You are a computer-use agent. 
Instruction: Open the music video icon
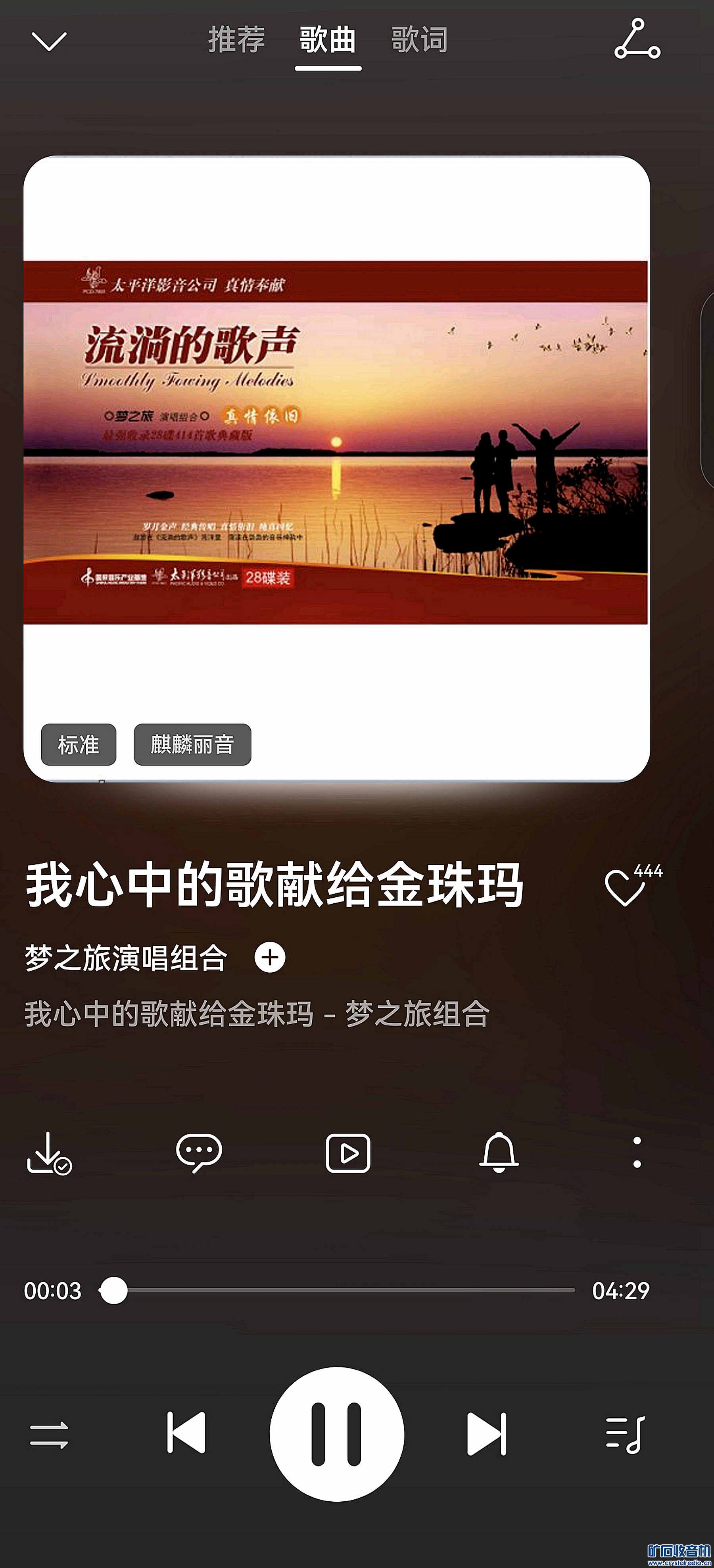tap(348, 1152)
